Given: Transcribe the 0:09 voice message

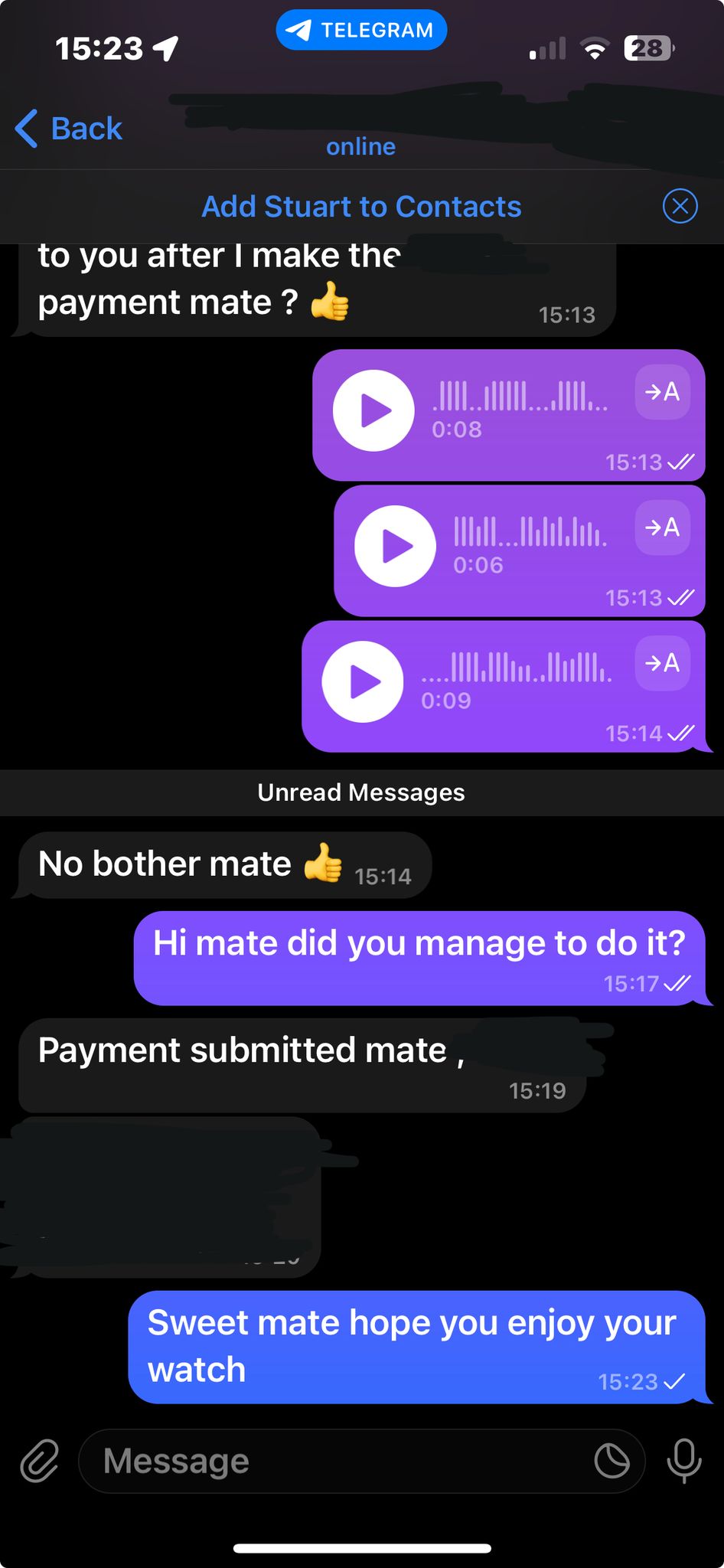Looking at the screenshot, I should 663,663.
